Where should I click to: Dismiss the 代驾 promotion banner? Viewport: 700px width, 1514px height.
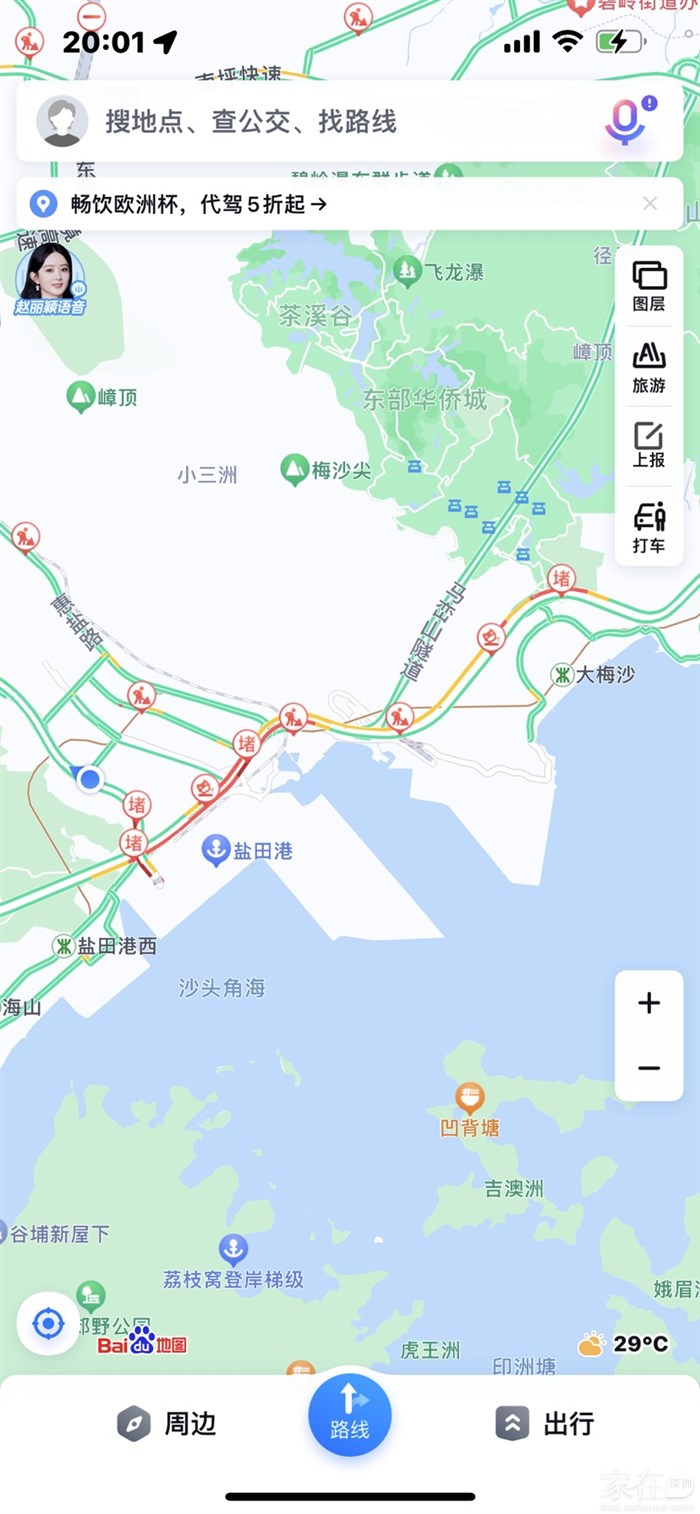[x=650, y=204]
